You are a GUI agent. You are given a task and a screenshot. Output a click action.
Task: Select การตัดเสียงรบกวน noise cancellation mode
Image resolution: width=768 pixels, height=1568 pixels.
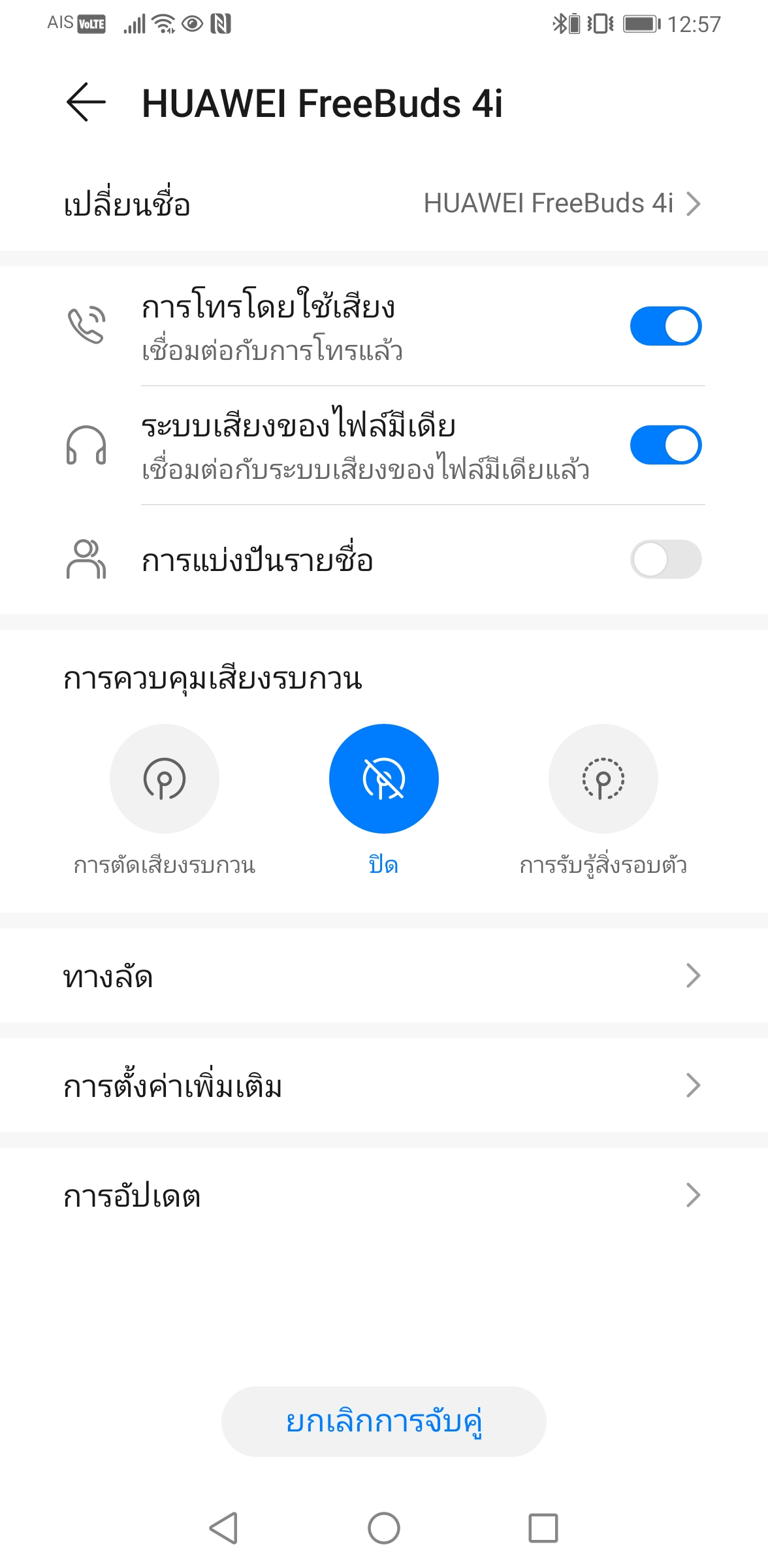click(x=165, y=779)
